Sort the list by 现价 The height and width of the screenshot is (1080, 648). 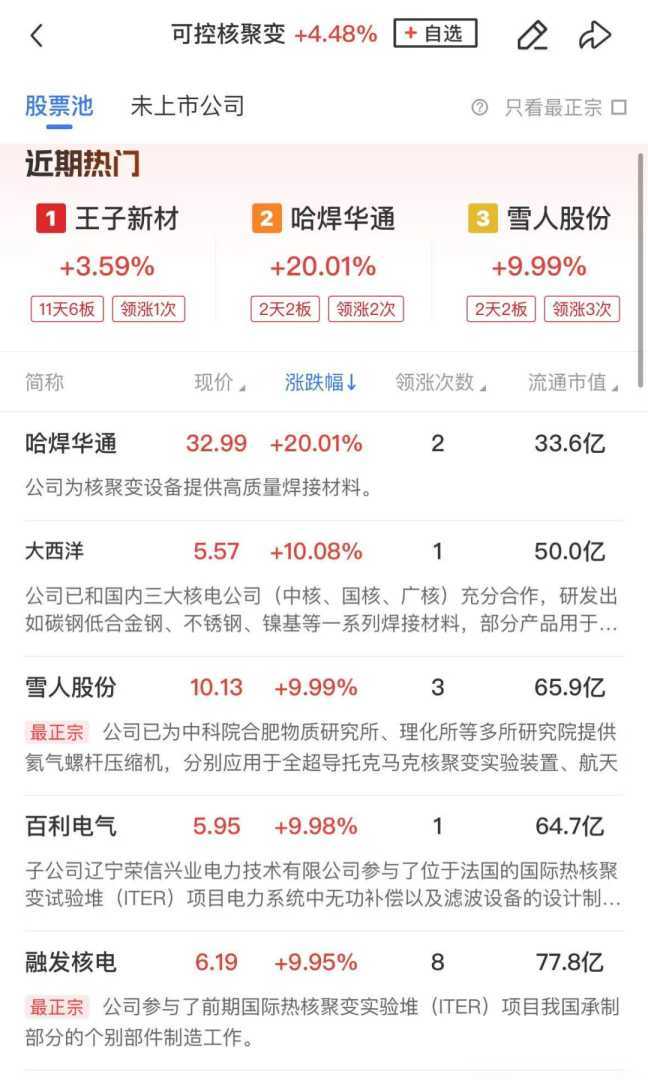[219, 382]
